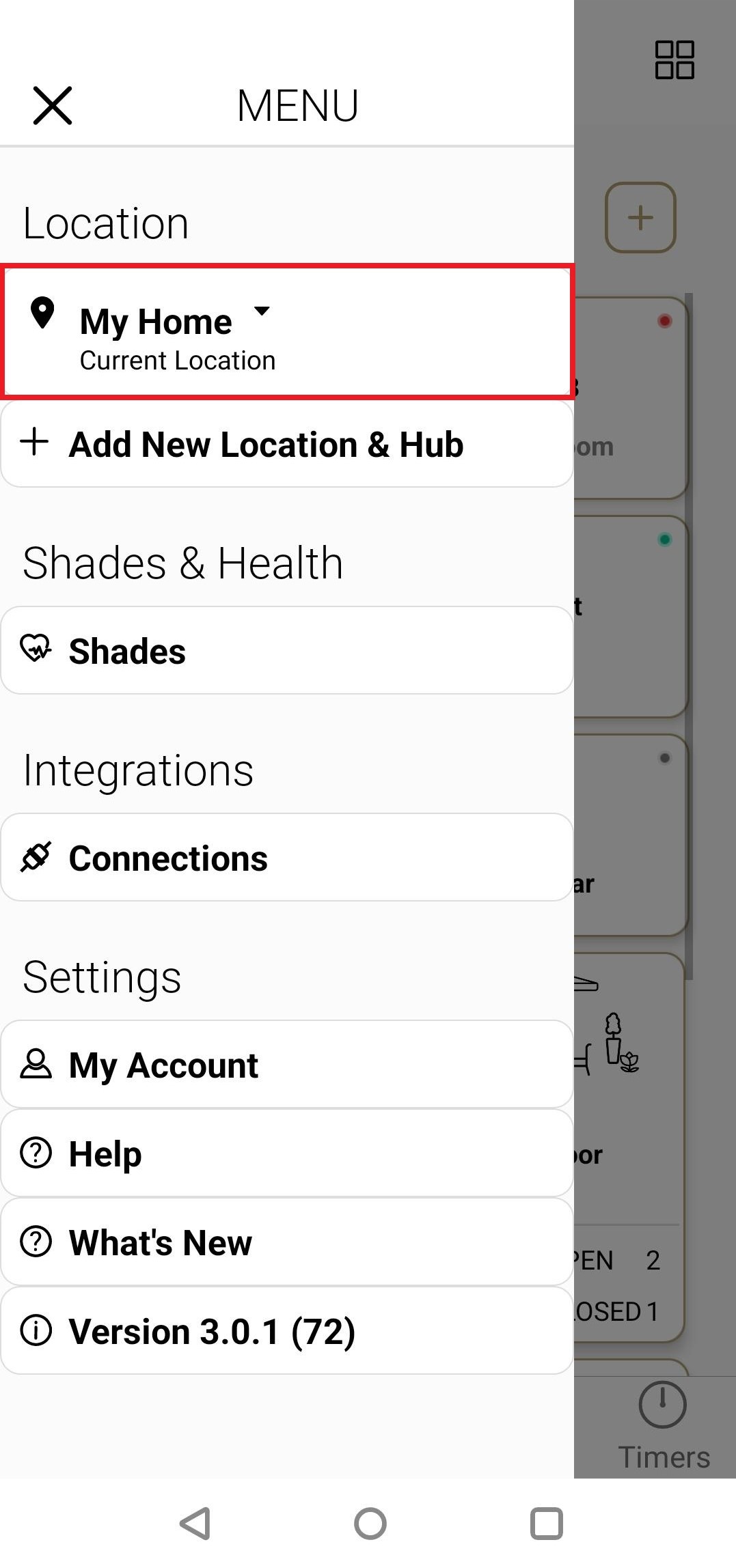Tap the grid view icon
This screenshot has height=1568, width=736.
[x=674, y=60]
